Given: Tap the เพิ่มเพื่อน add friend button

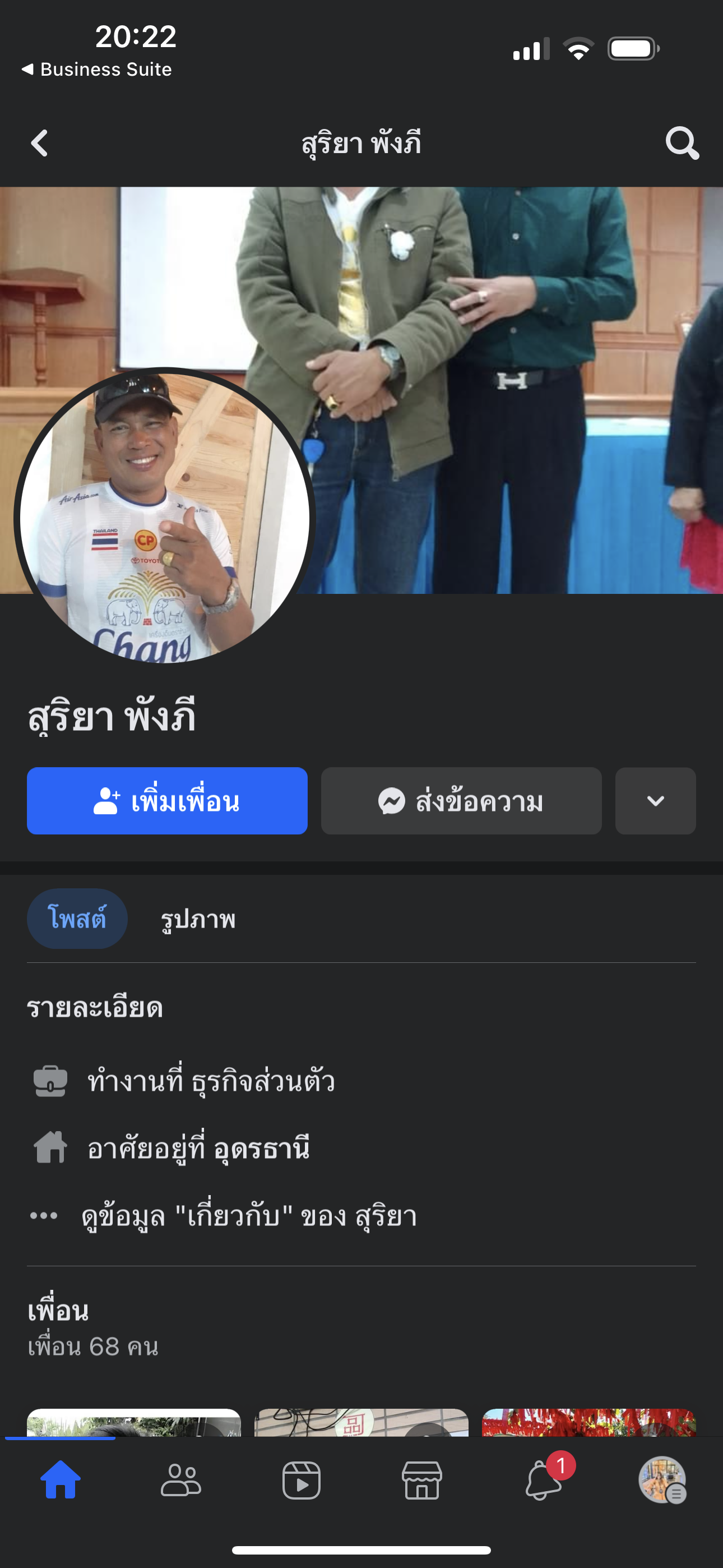Looking at the screenshot, I should point(167,800).
